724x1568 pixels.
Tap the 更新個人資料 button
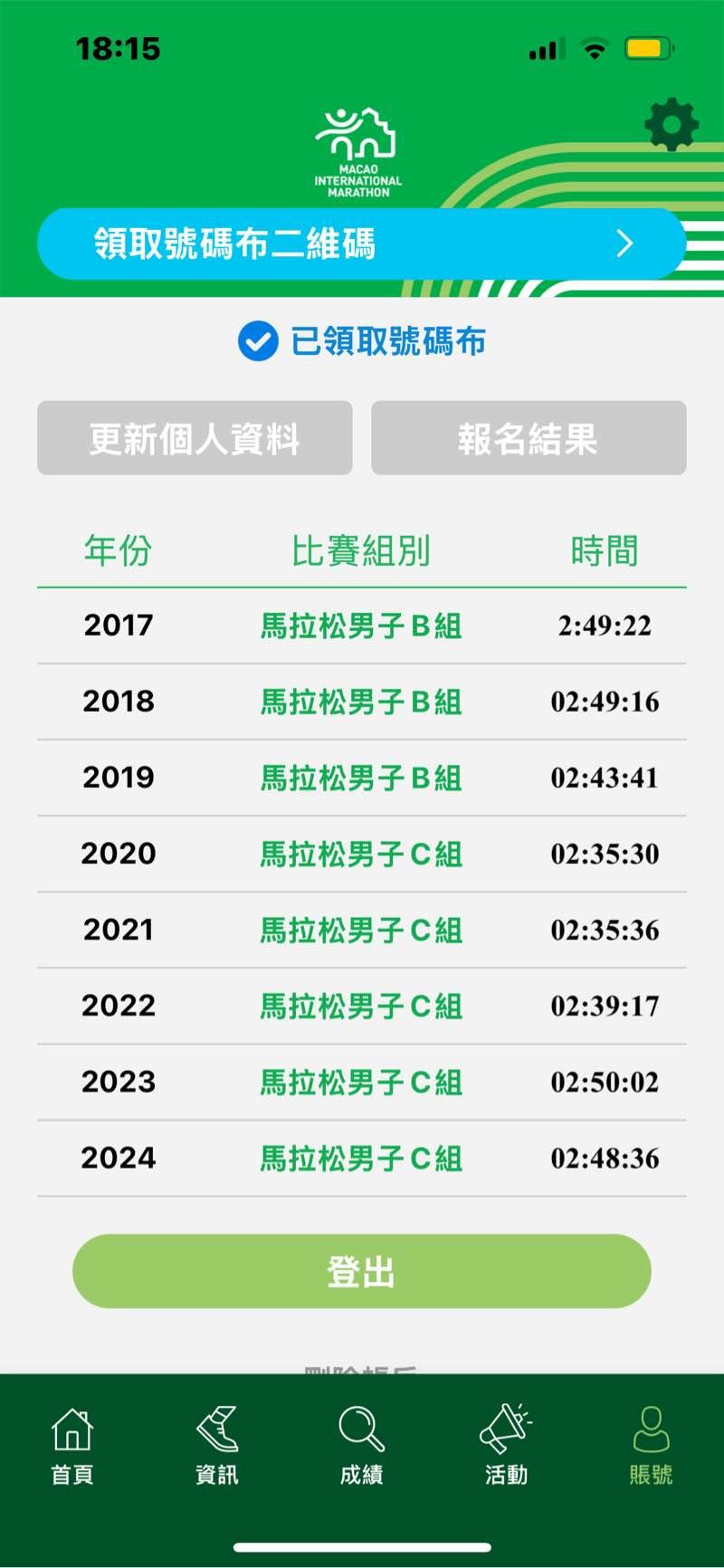(x=195, y=438)
